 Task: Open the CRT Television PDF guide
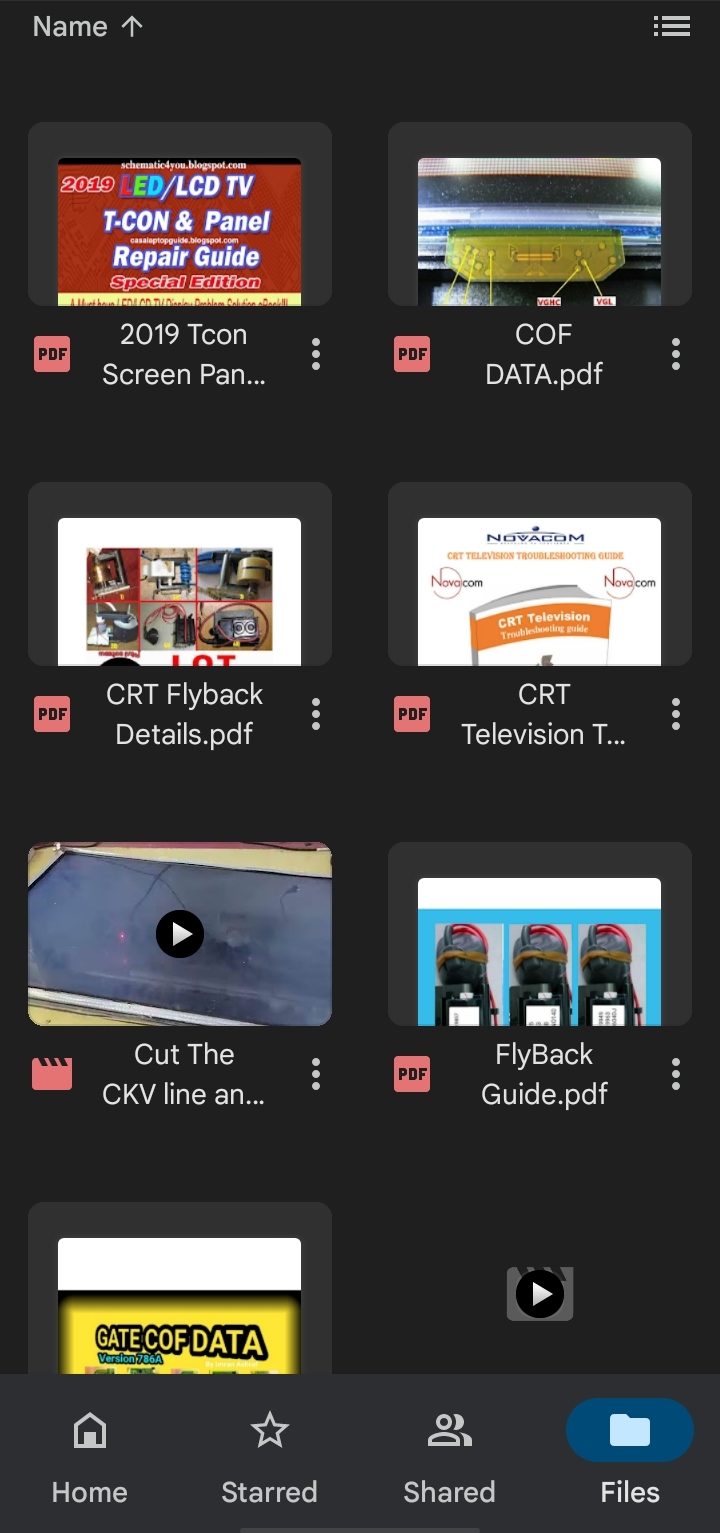pyautogui.click(x=540, y=592)
